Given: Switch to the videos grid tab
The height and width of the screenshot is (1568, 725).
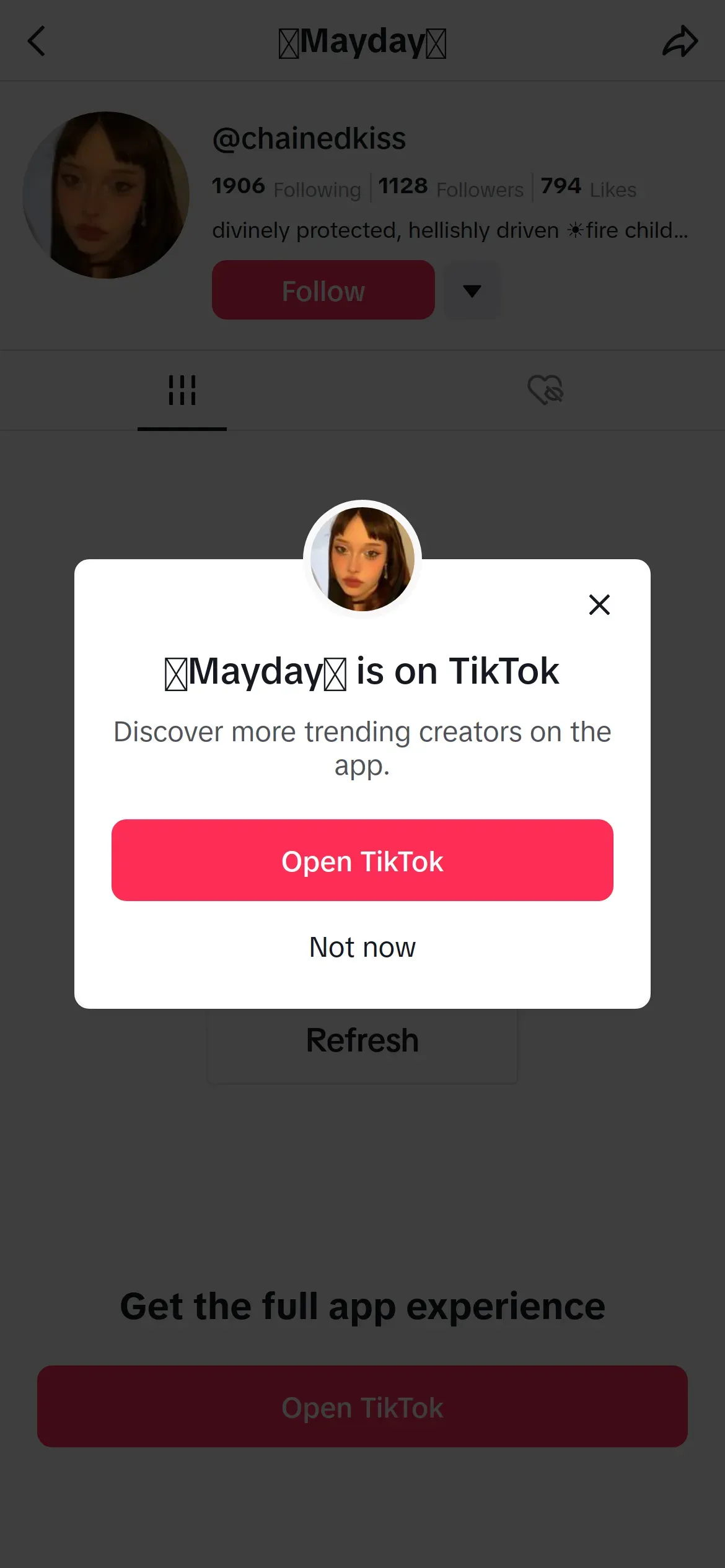Looking at the screenshot, I should tap(182, 390).
